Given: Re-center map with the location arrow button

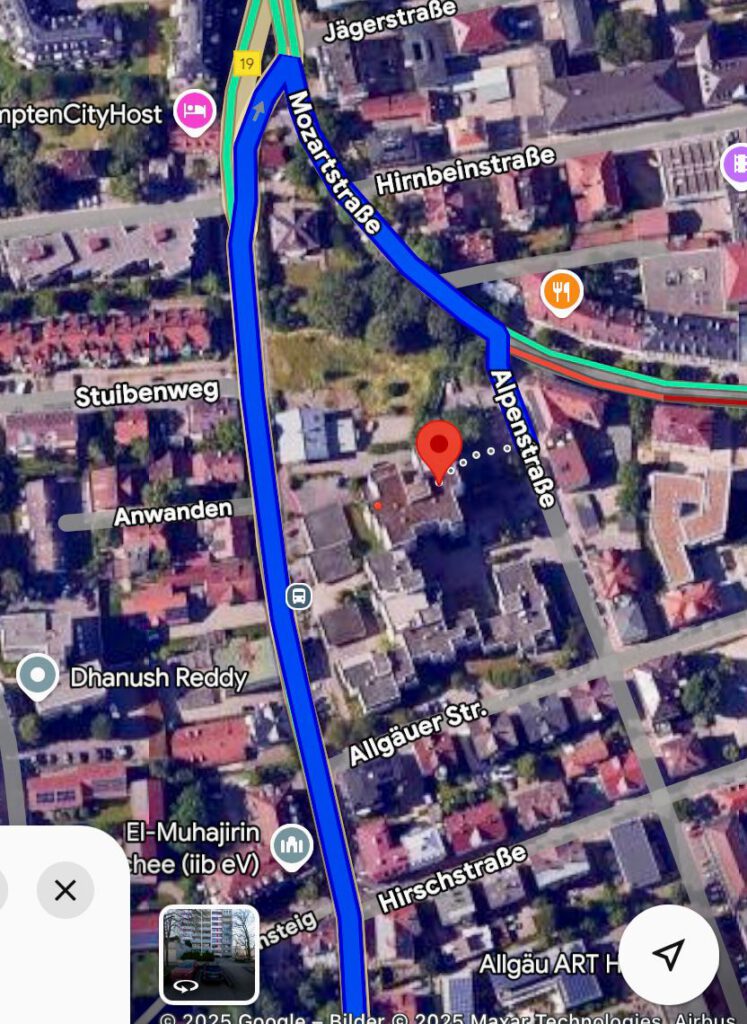Looking at the screenshot, I should [x=669, y=954].
